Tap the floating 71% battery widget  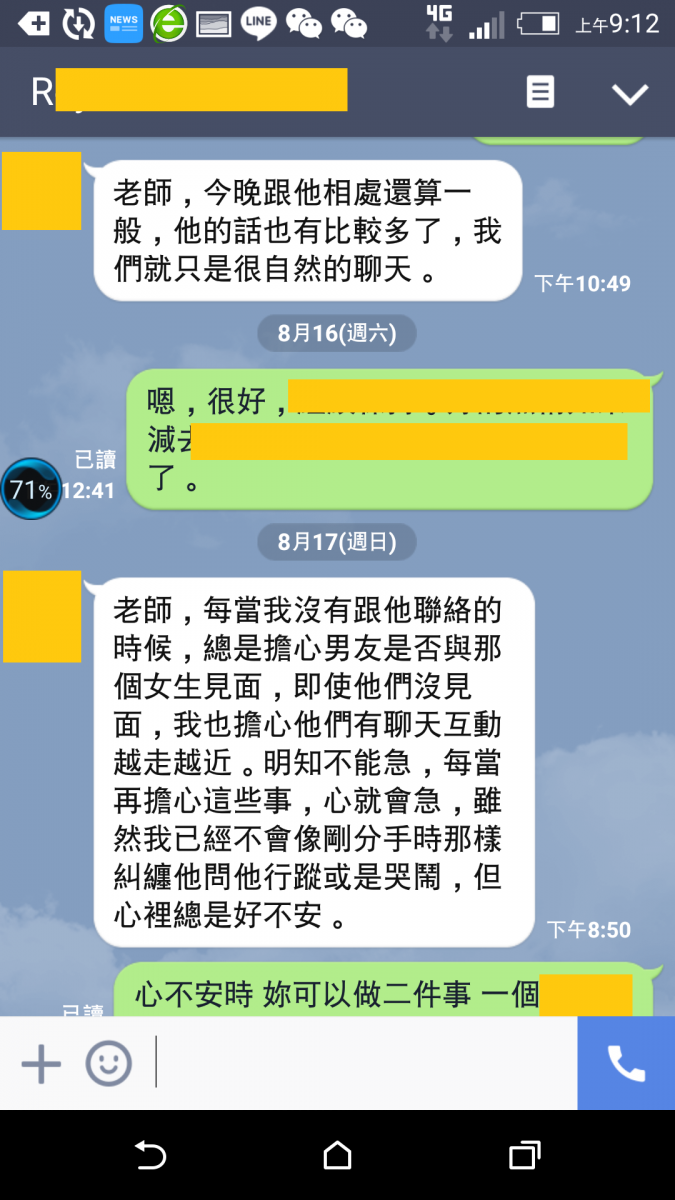[31, 489]
